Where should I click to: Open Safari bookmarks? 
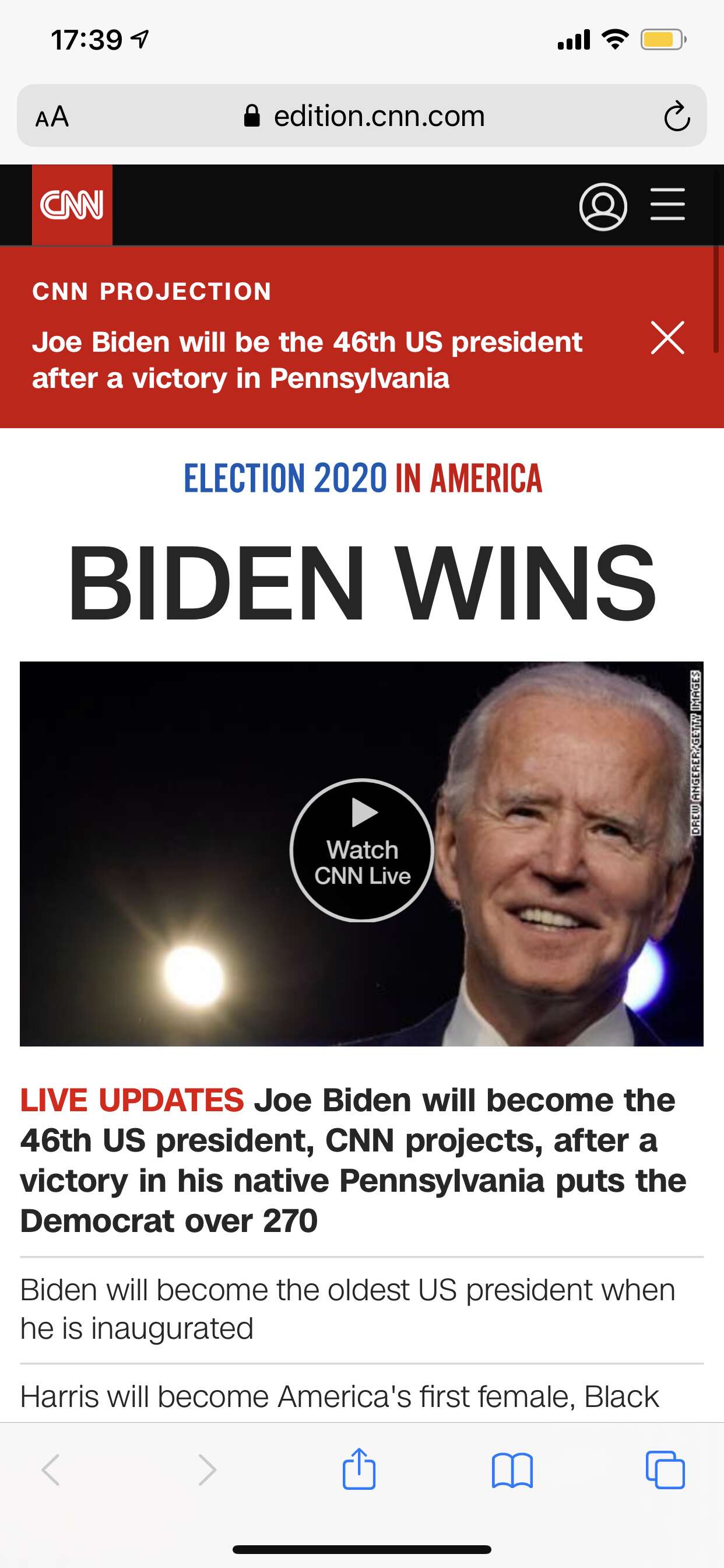click(512, 1470)
